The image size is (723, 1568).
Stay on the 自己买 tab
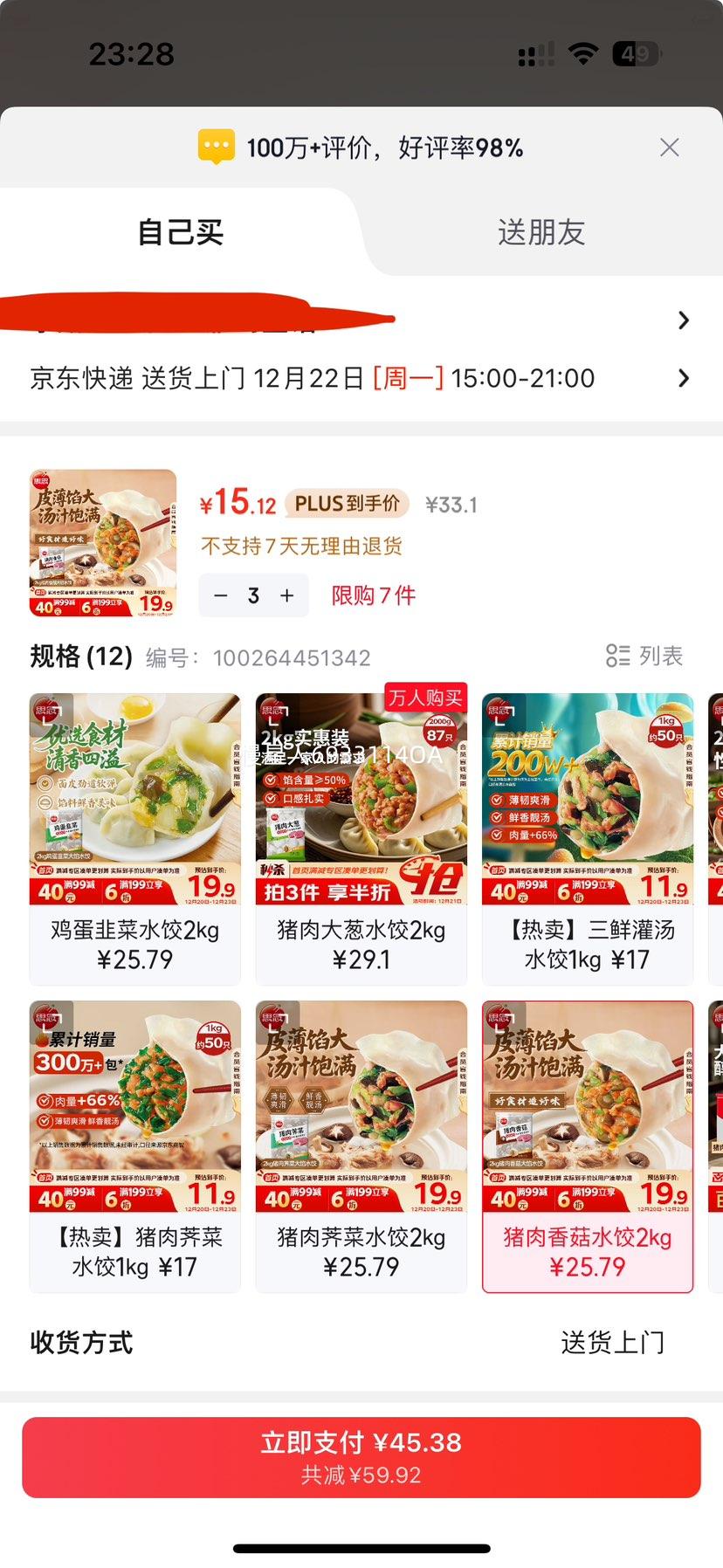tap(179, 231)
